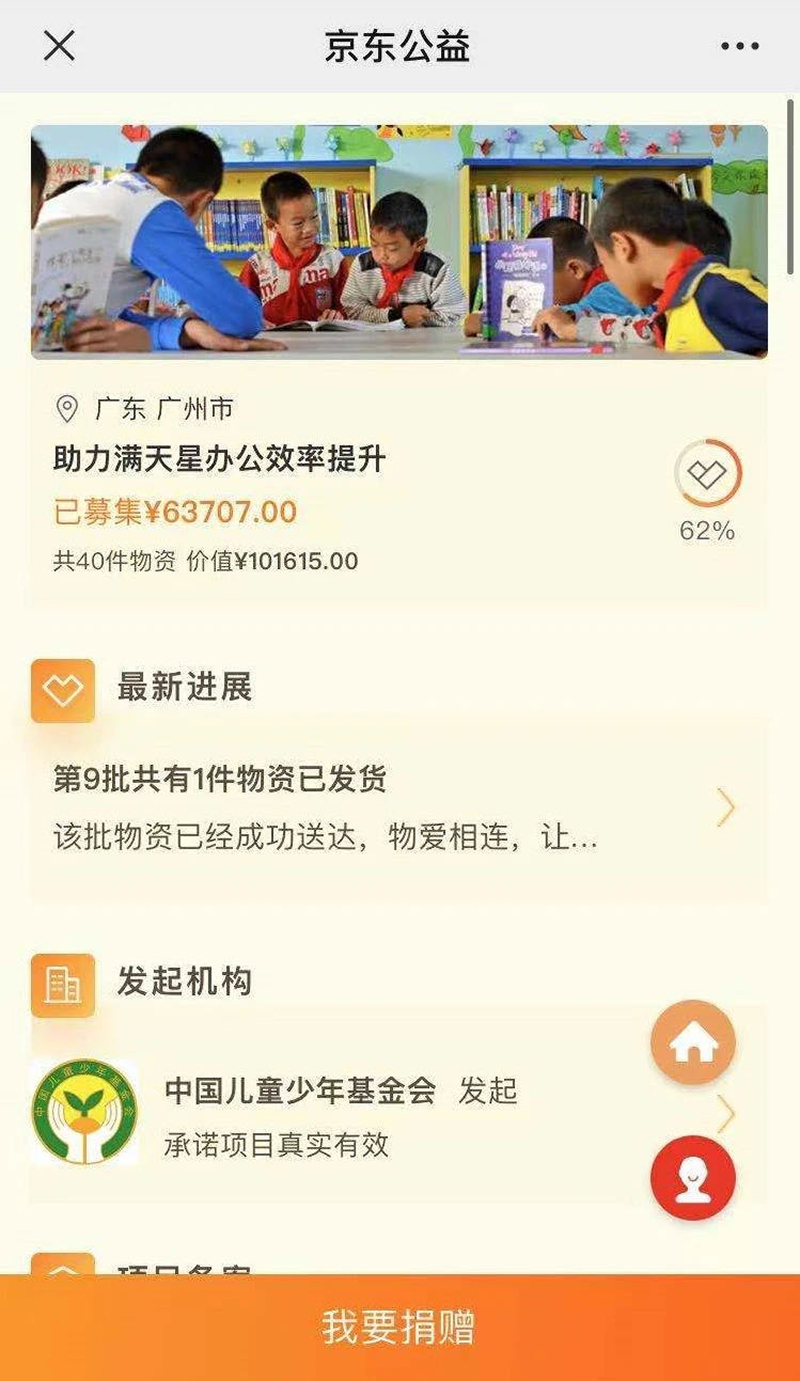800x1381 pixels.
Task: Tap 我要捐赠 to donate
Action: pos(399,1327)
